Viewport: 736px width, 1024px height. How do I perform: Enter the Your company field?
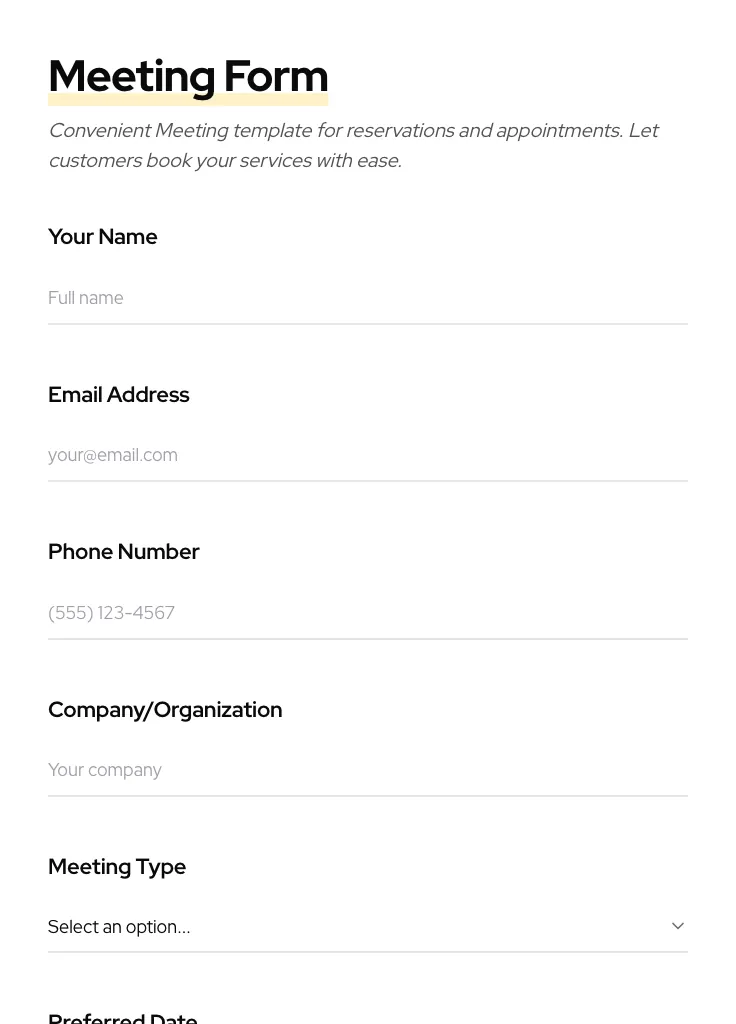click(x=367, y=770)
